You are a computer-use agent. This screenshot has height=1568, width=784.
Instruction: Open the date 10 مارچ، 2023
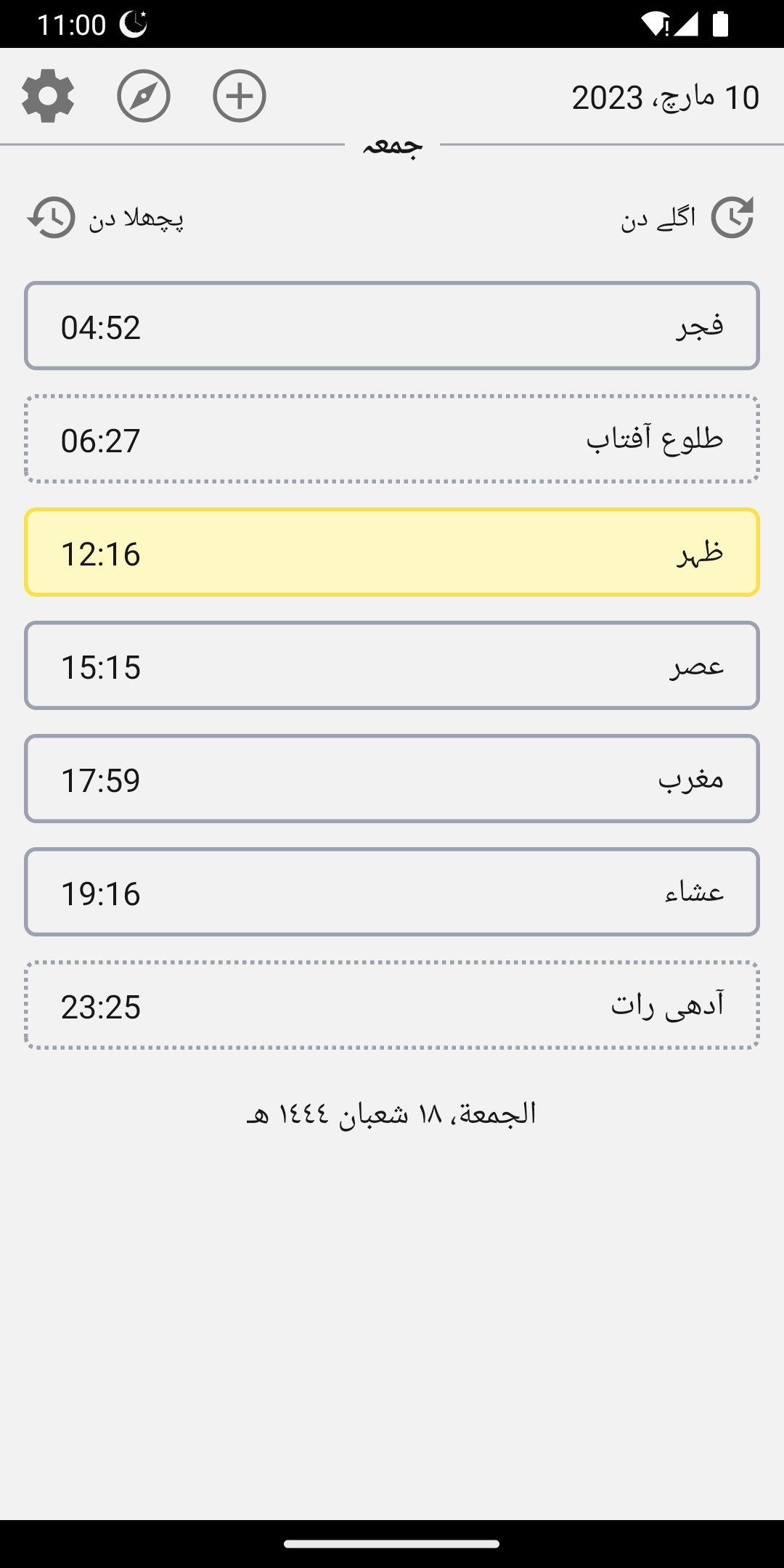tap(665, 97)
